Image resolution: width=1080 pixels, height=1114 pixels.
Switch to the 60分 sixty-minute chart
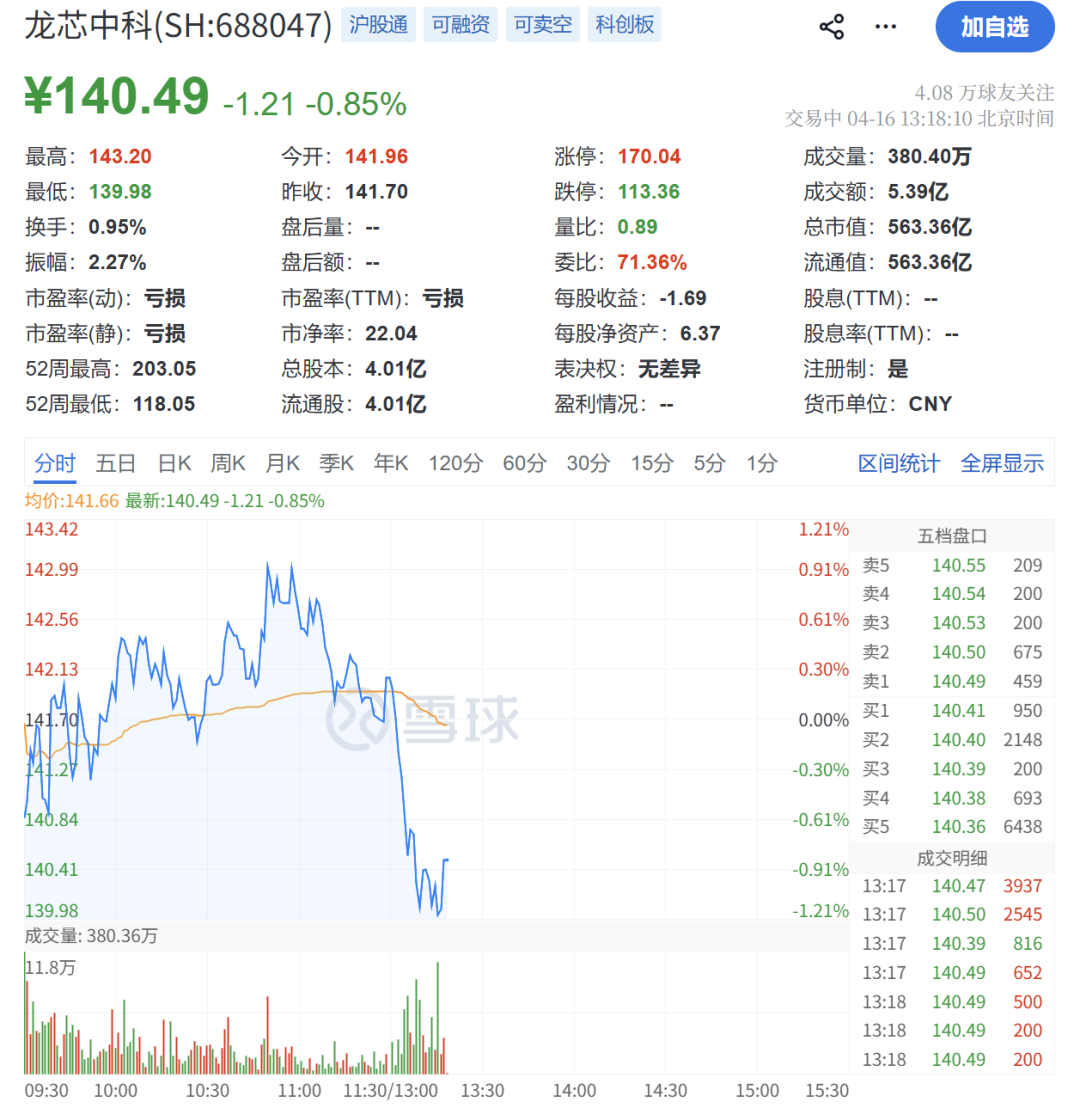point(523,463)
